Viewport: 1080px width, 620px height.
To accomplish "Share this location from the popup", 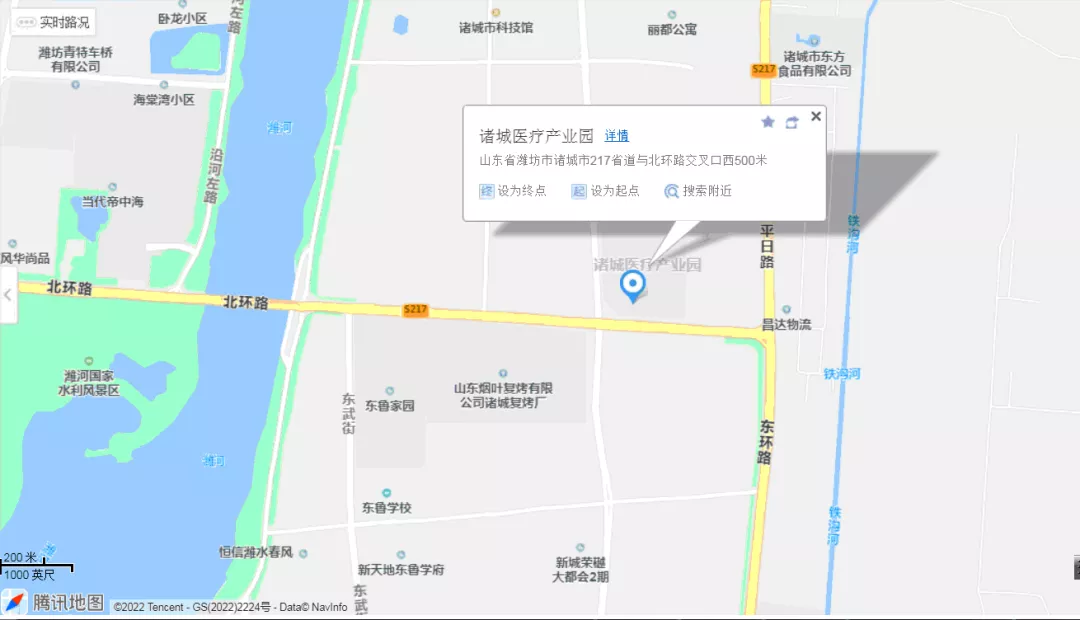I will point(792,122).
